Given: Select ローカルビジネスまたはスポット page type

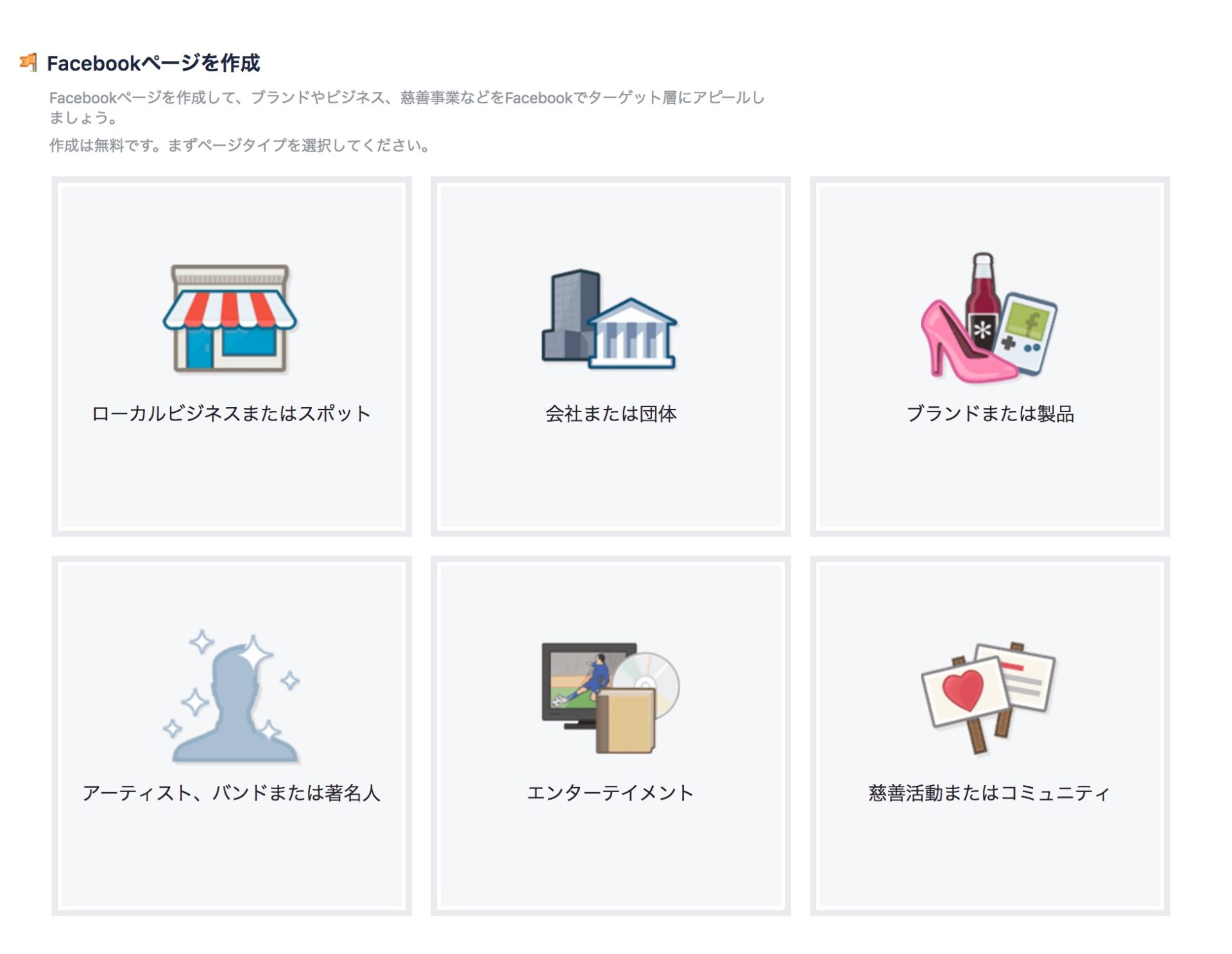Looking at the screenshot, I should [231, 356].
